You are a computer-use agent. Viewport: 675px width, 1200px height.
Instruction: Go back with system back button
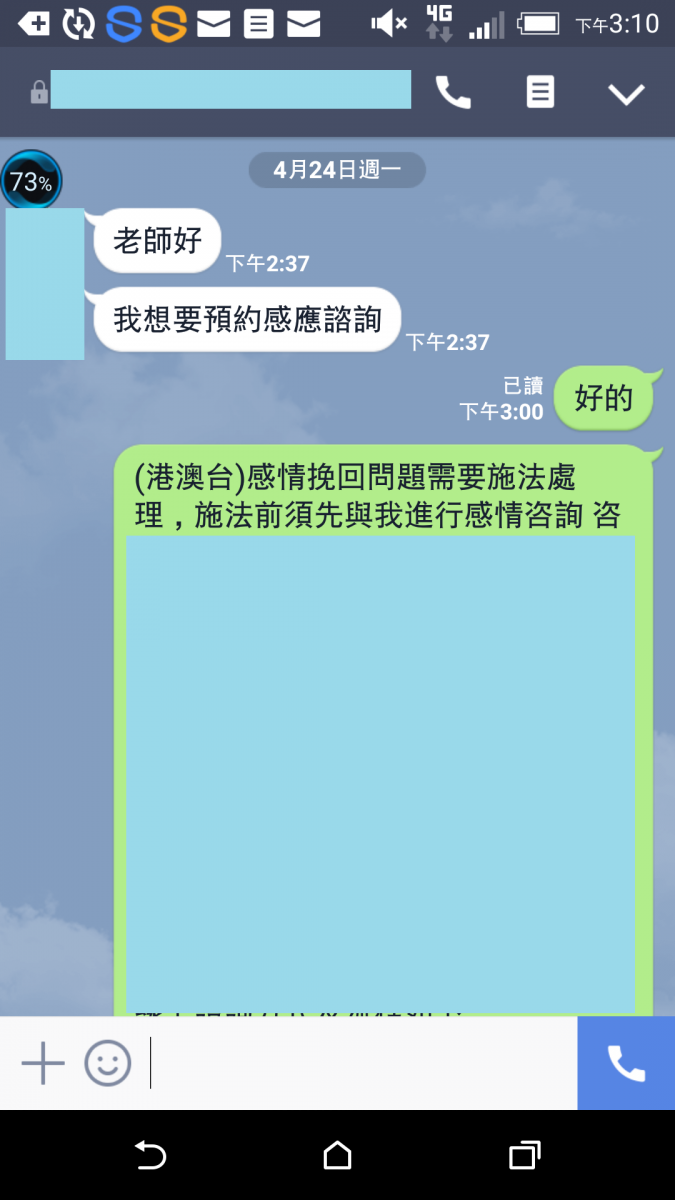click(x=150, y=1155)
